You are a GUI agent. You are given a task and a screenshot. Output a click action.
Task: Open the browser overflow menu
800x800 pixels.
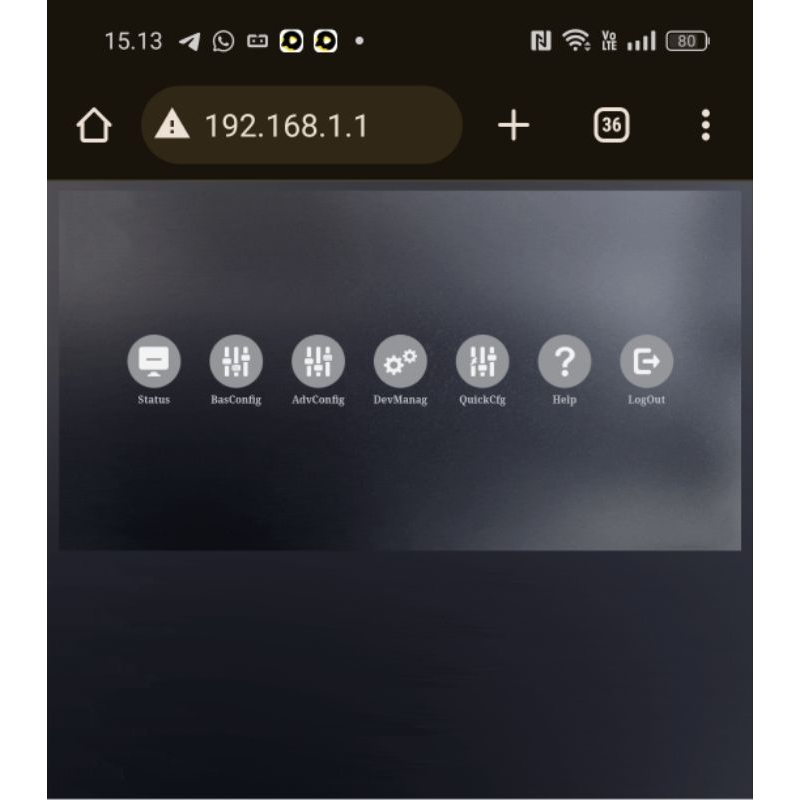705,126
